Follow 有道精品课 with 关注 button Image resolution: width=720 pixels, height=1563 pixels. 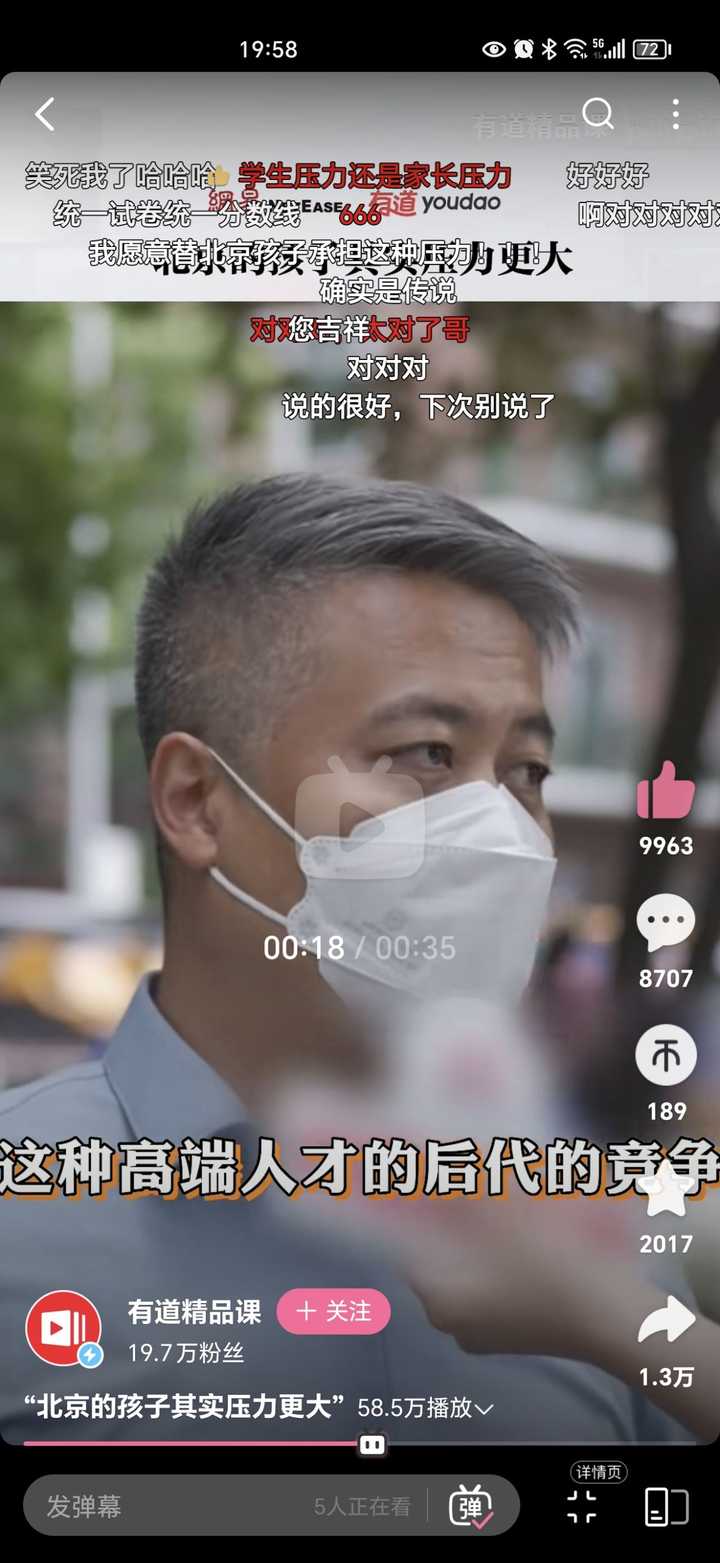tap(333, 1311)
